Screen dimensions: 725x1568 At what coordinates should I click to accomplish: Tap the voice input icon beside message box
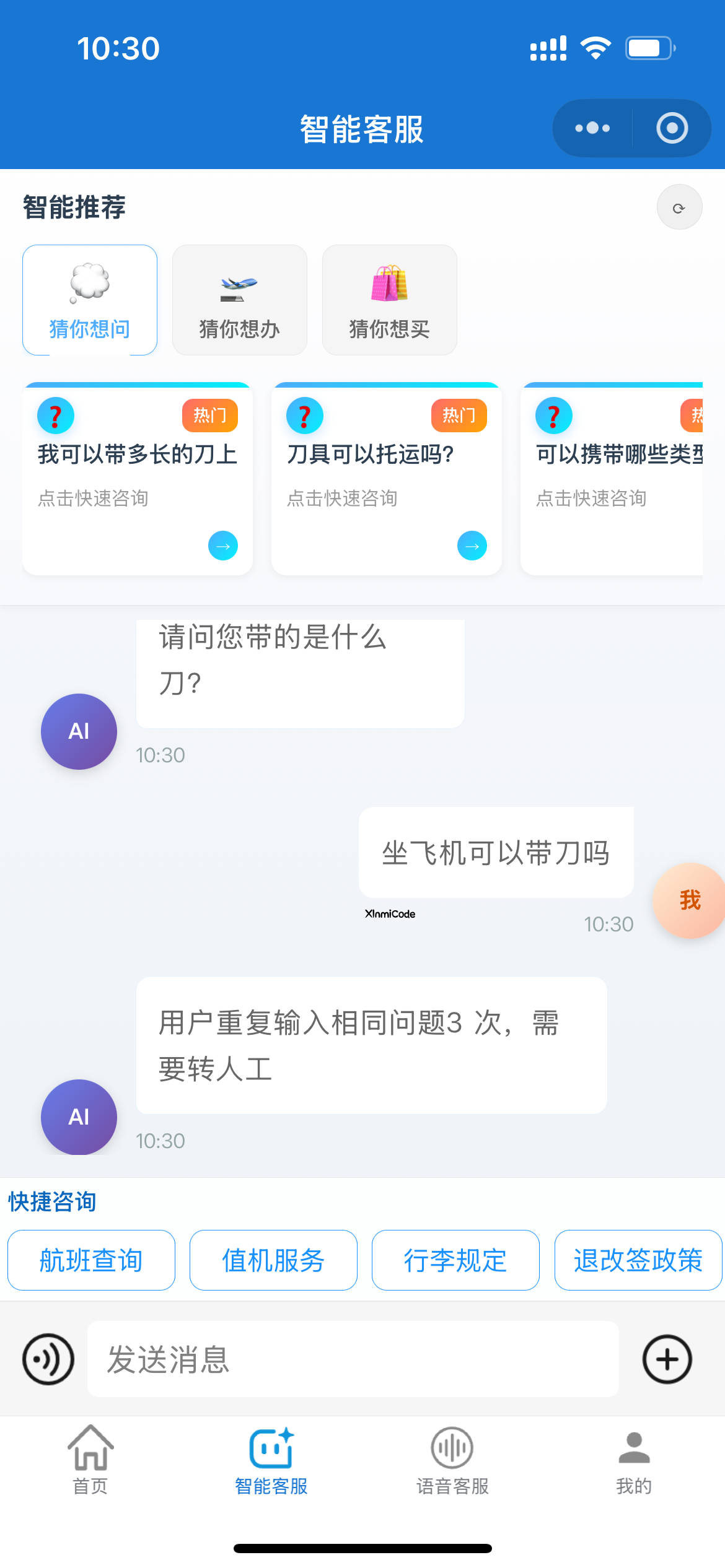(x=48, y=1360)
